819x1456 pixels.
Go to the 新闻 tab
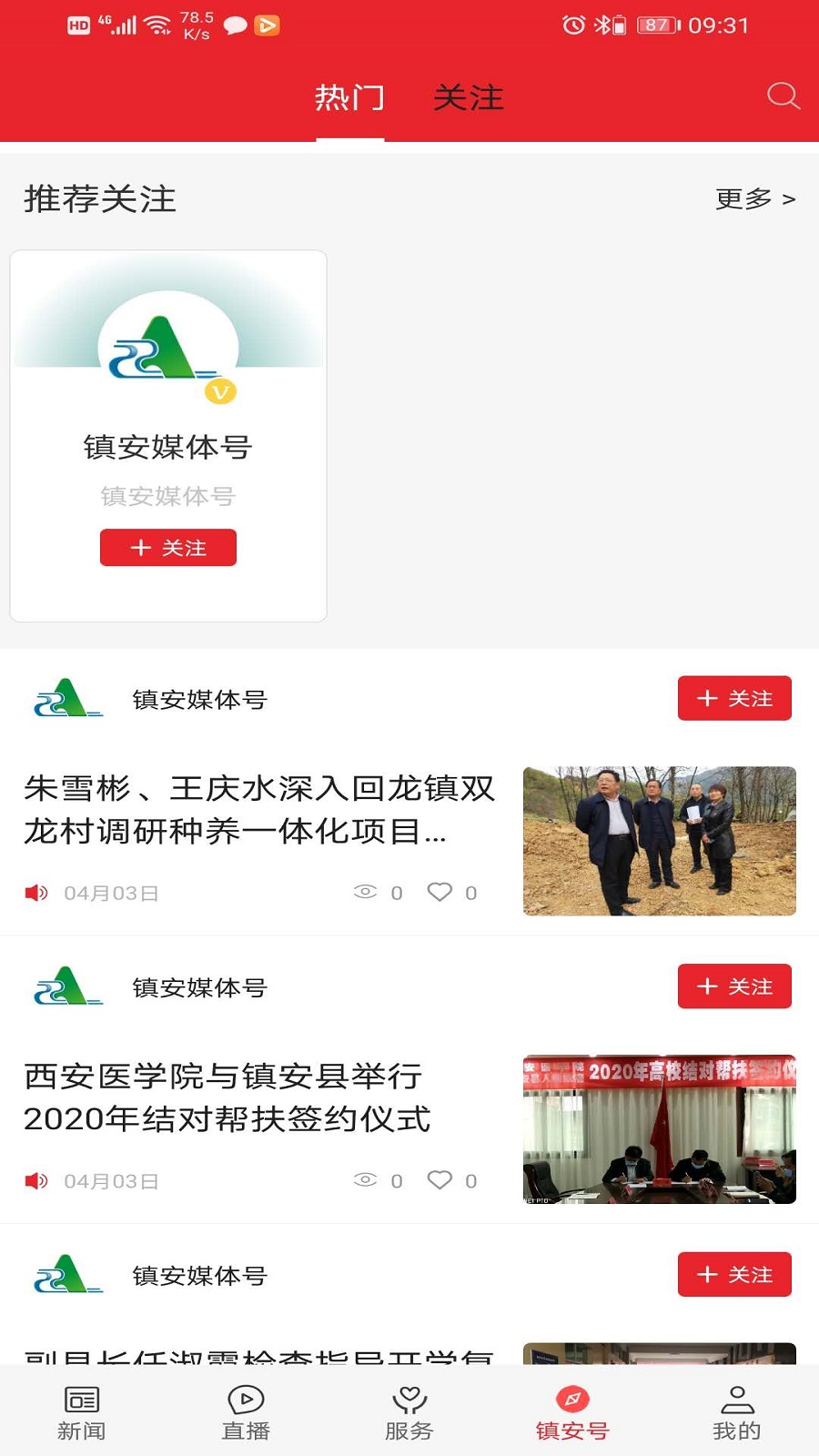click(x=82, y=1412)
